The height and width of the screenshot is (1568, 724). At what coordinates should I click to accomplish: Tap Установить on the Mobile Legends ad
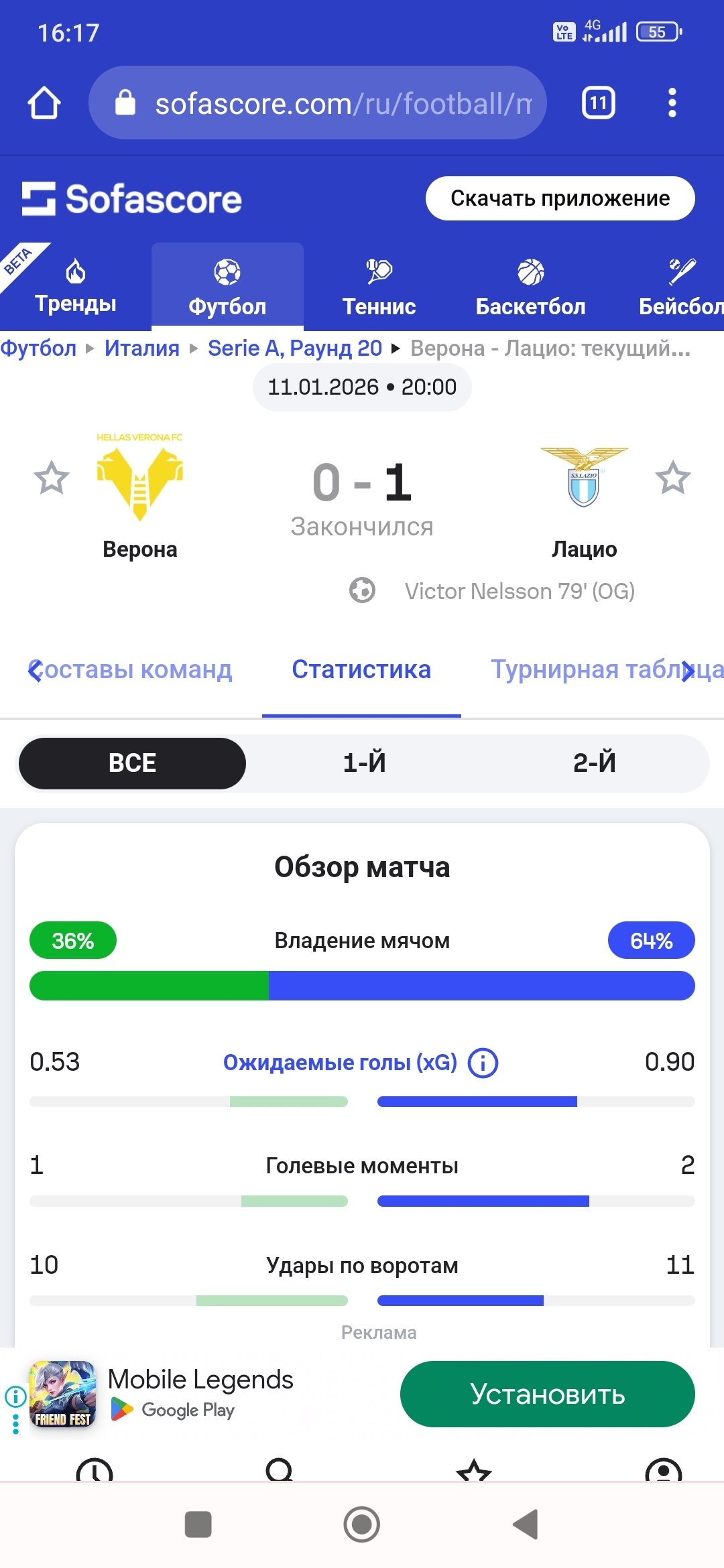tap(547, 1394)
